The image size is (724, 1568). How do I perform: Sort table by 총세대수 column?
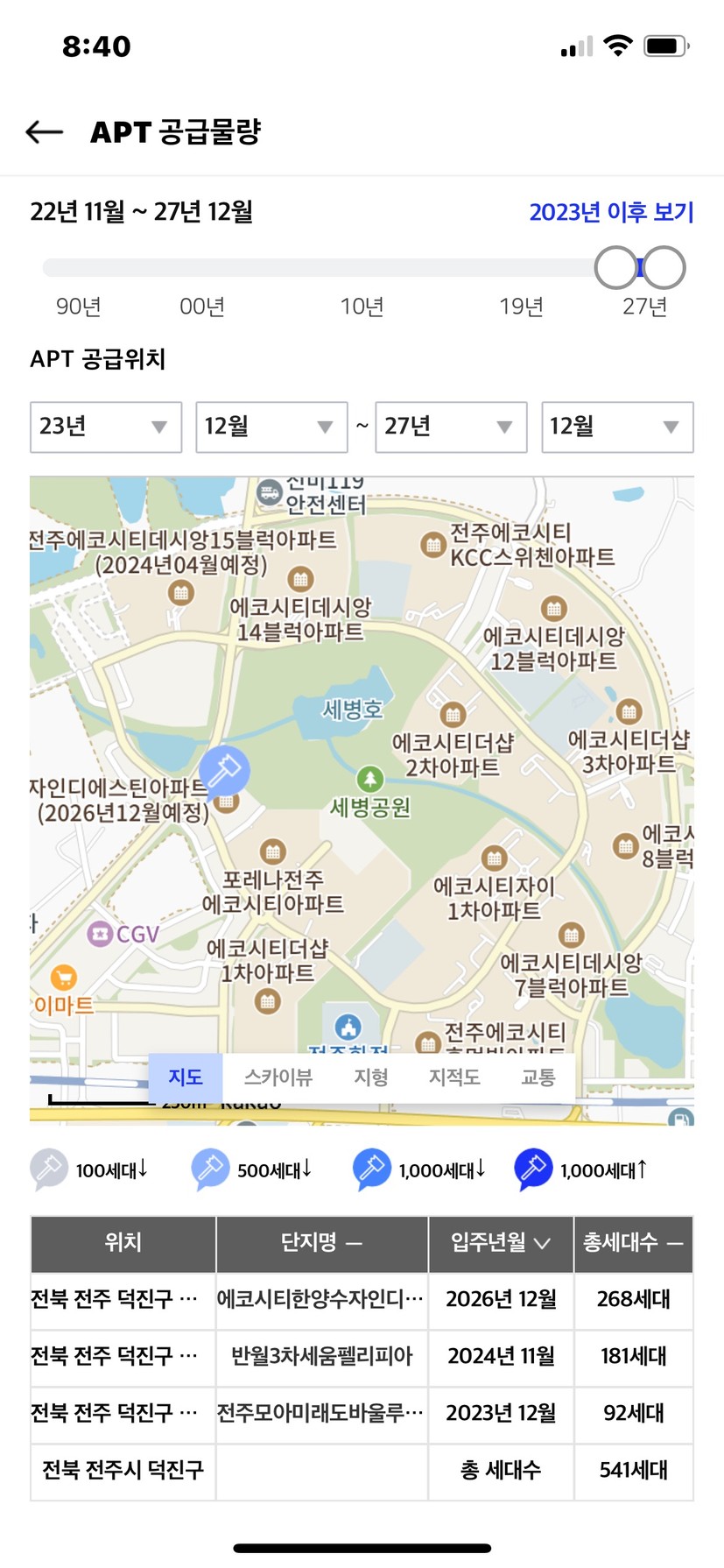pyautogui.click(x=633, y=1242)
